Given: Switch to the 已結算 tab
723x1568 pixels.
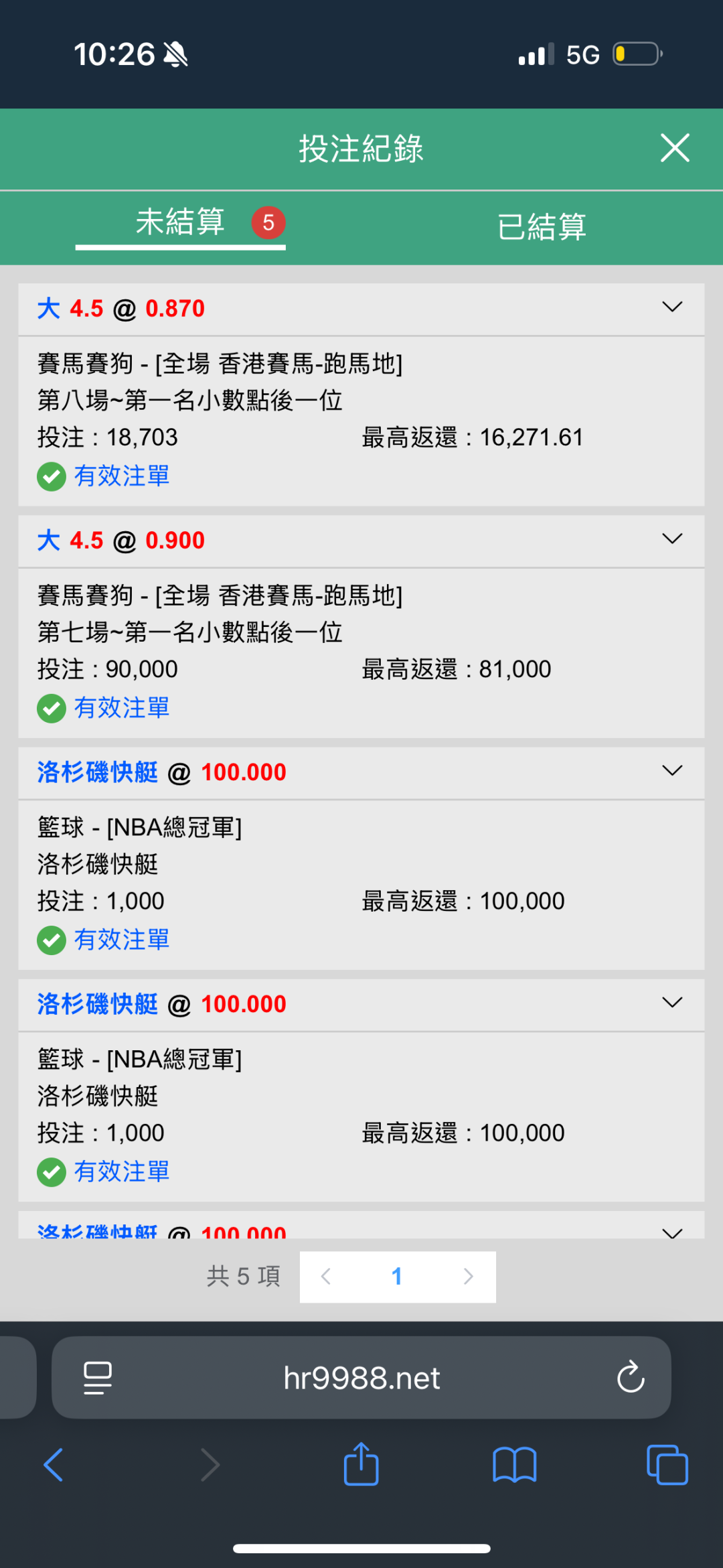Looking at the screenshot, I should point(542,227).
